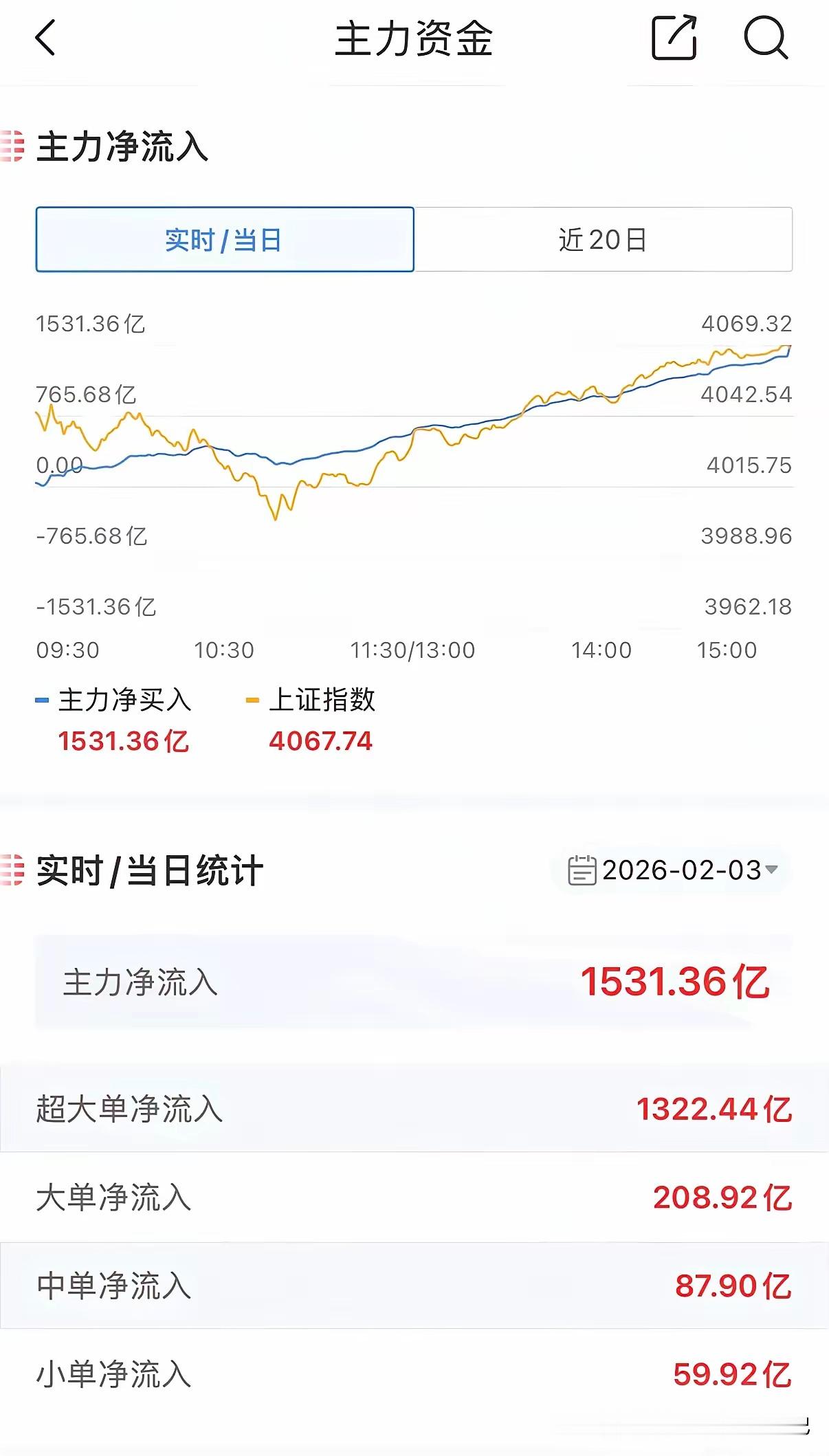The image size is (829, 1456).
Task: Tap the blue 主力净买入 legend marker
Action: click(x=43, y=699)
